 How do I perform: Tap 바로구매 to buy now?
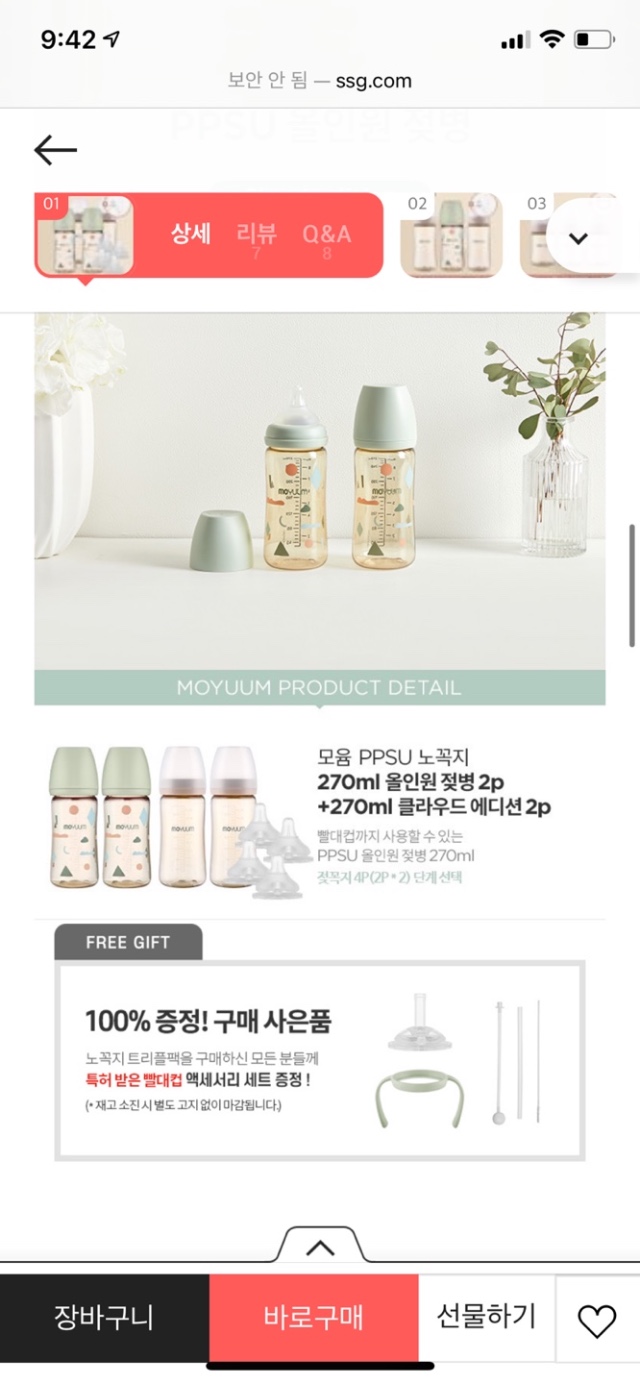click(x=313, y=1317)
